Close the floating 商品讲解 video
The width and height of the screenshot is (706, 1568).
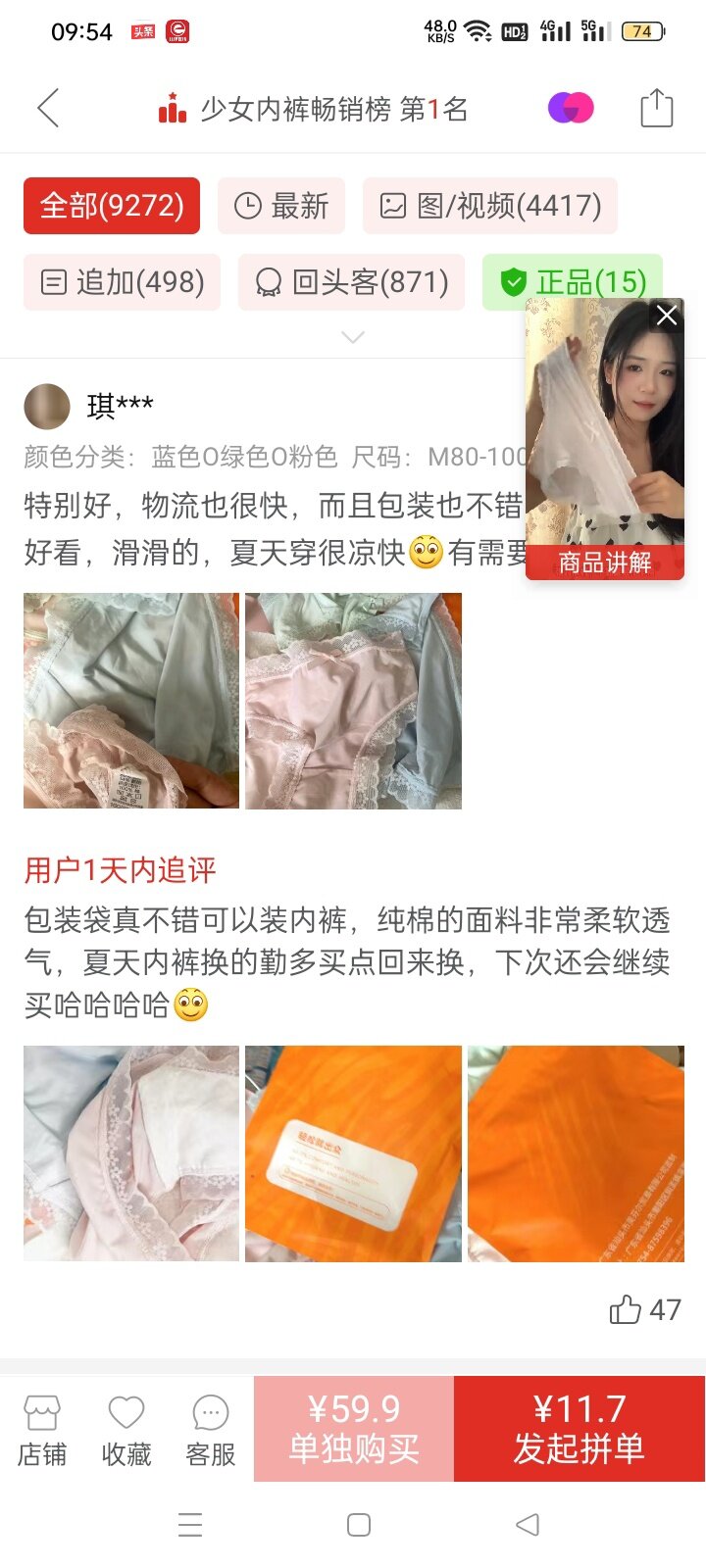(667, 316)
